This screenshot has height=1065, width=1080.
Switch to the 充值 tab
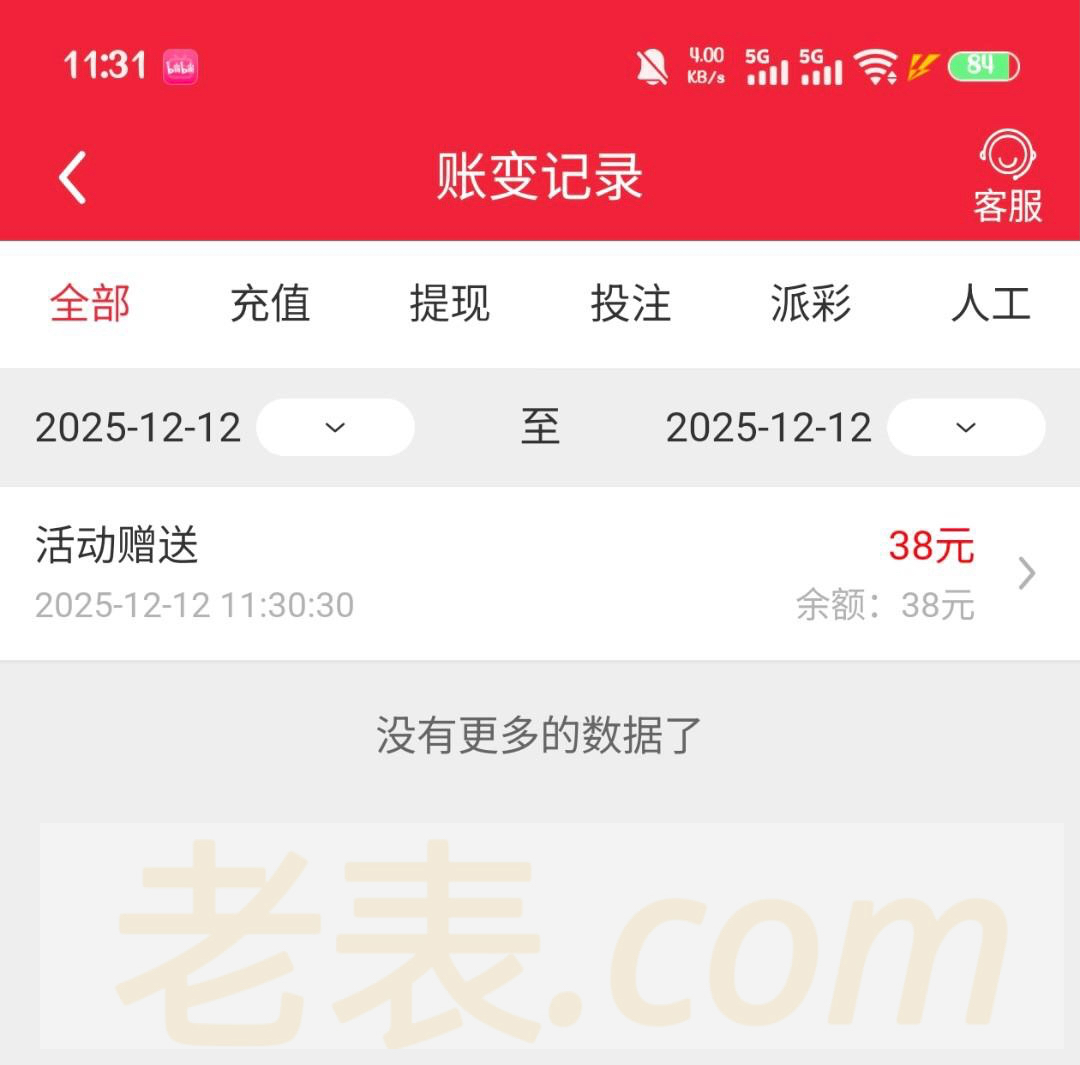click(270, 304)
